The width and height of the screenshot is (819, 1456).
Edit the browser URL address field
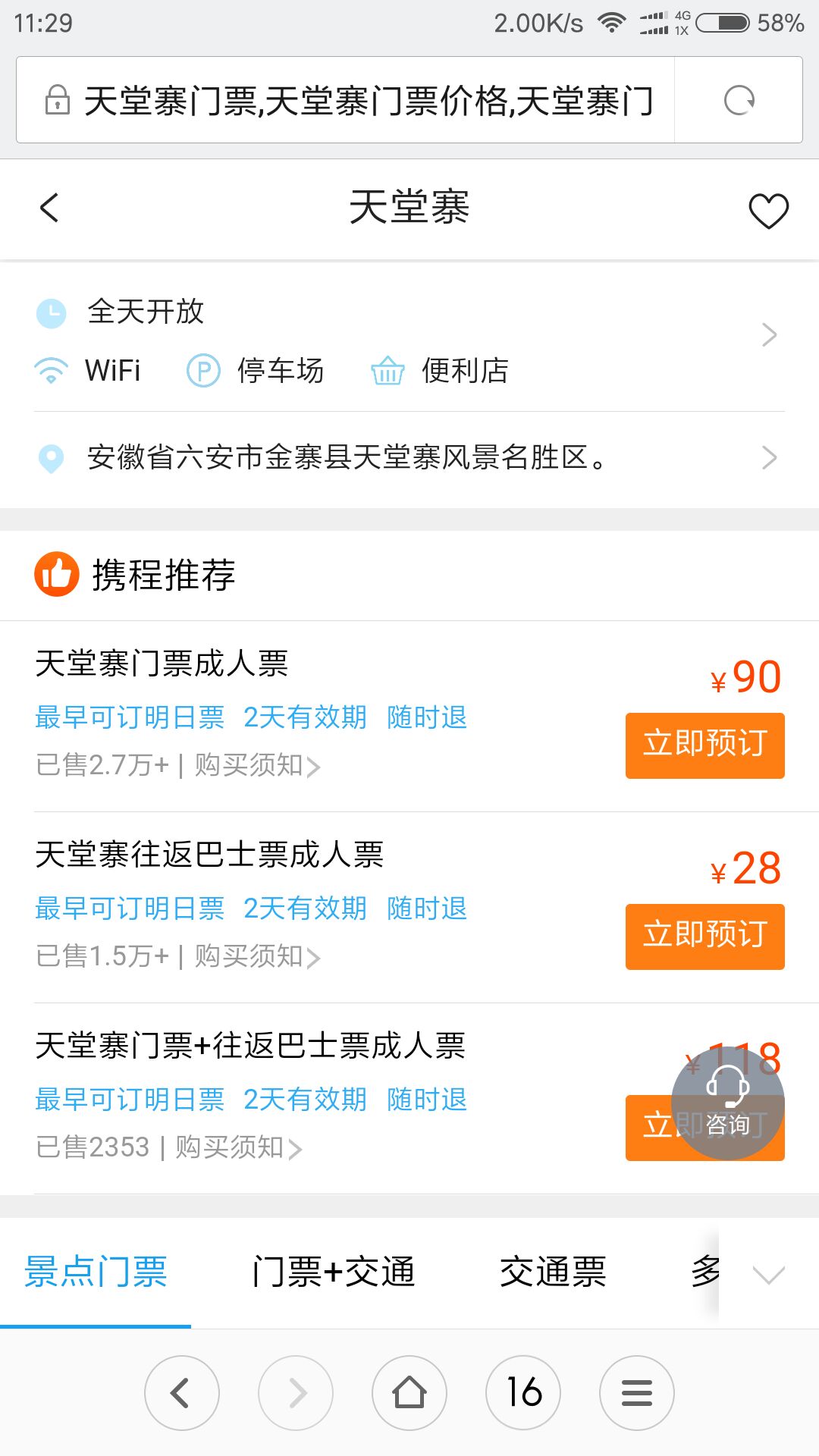[x=346, y=100]
